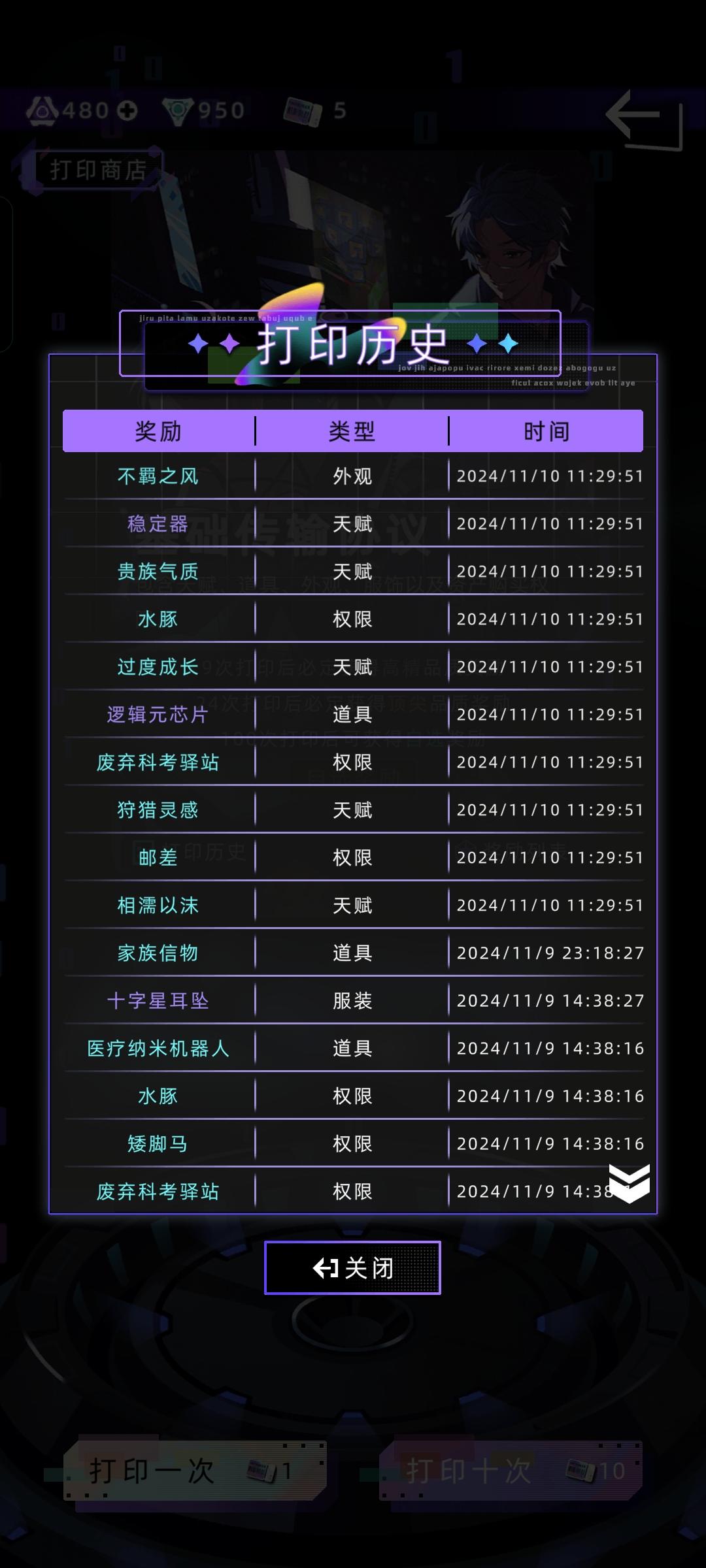
Task: Select the 奖励 column header
Action: click(157, 430)
